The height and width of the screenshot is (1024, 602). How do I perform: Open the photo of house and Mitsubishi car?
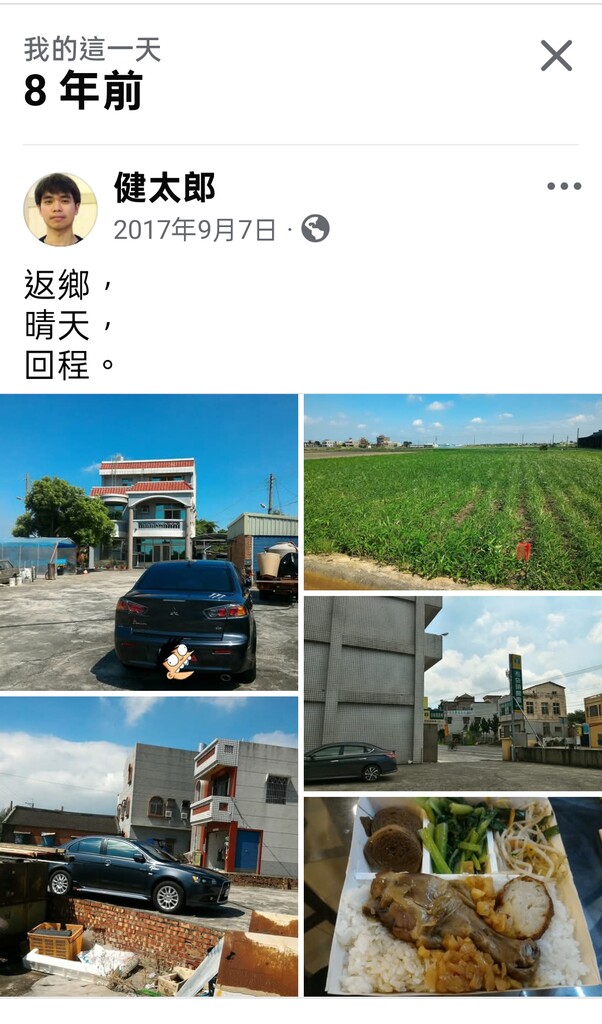click(x=149, y=542)
